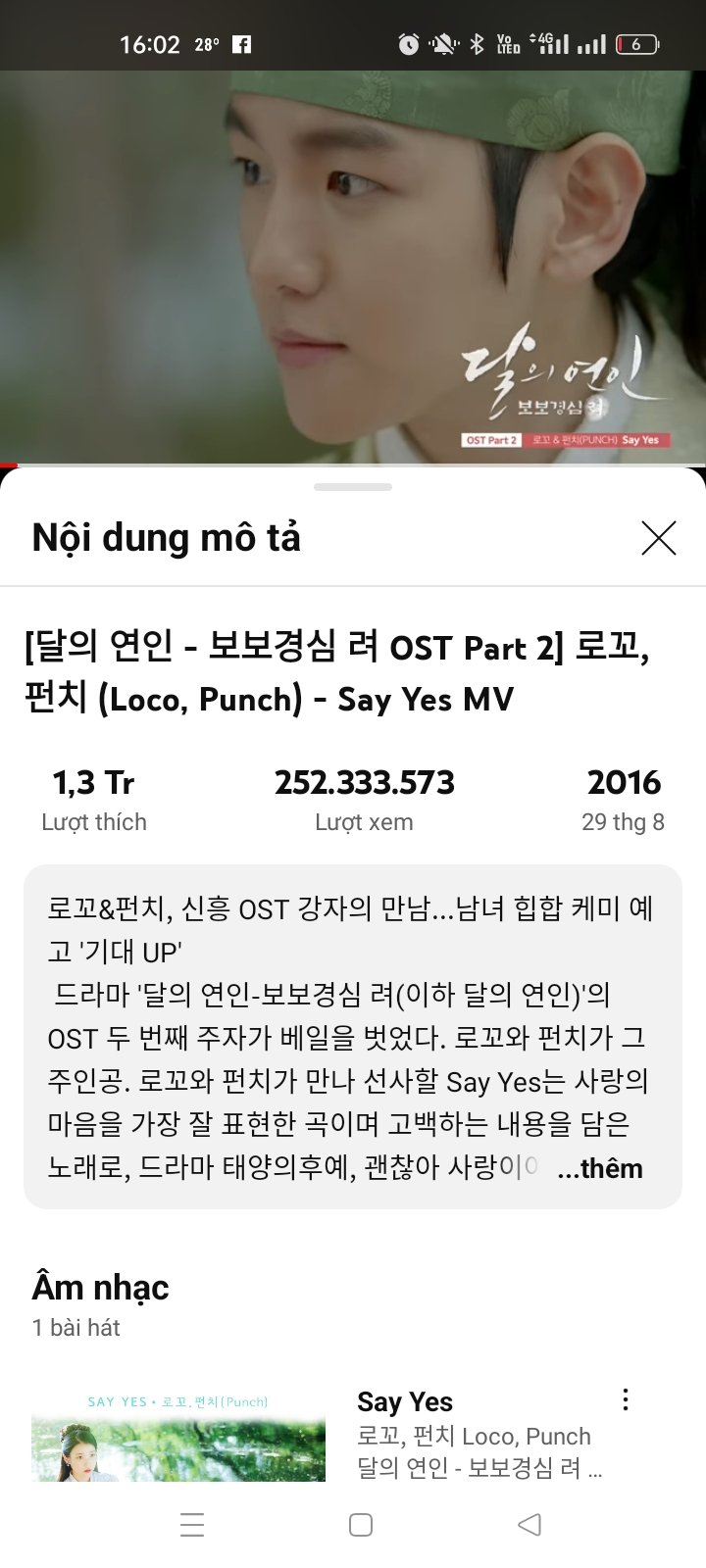This screenshot has height=1568, width=706.
Task: Tap the video player area
Action: pos(353,265)
